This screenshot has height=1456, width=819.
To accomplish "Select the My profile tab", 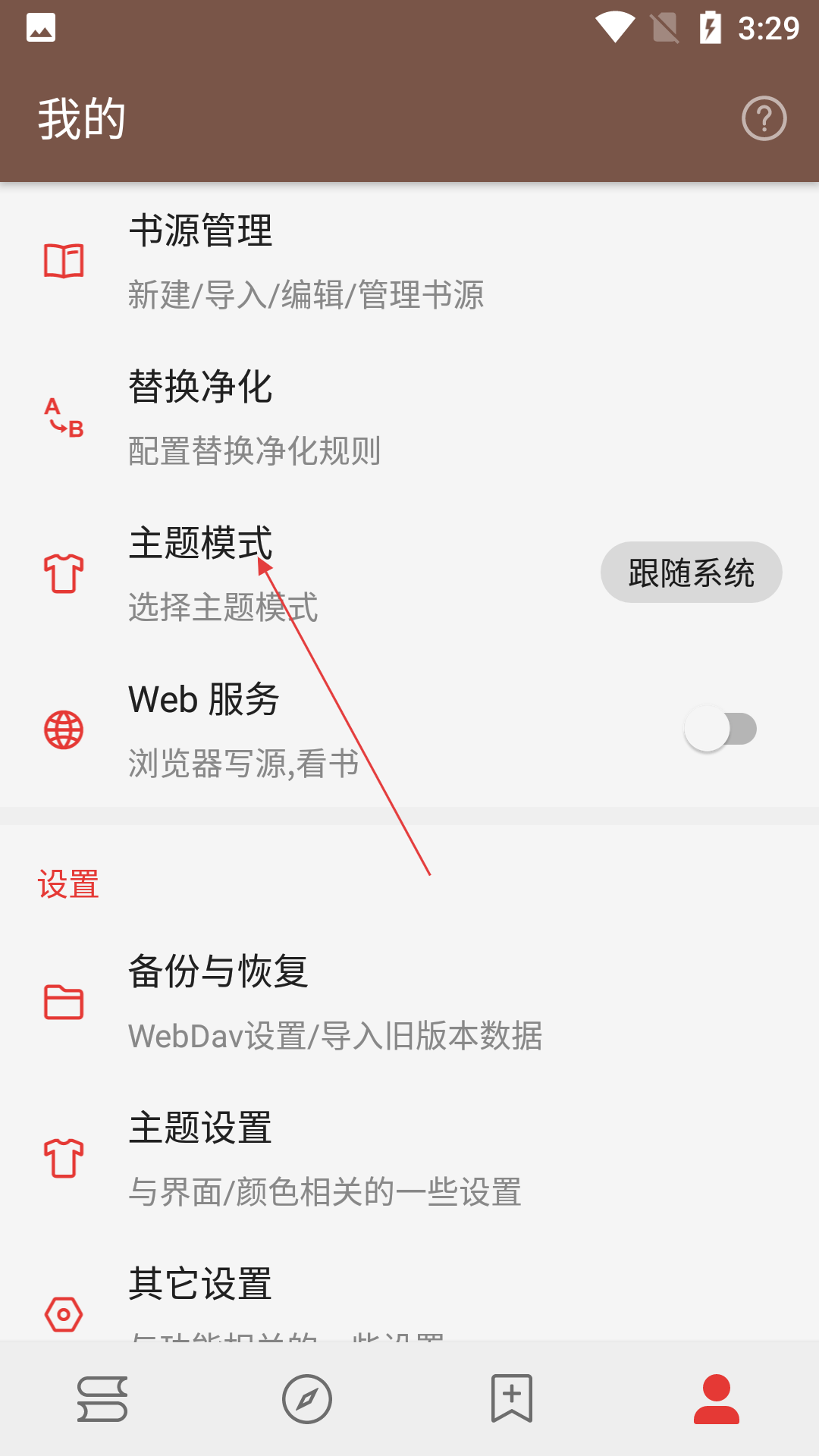I will tap(717, 1399).
